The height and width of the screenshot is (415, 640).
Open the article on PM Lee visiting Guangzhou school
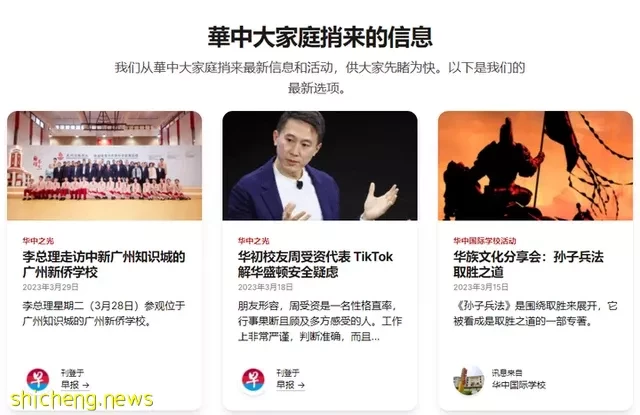click(x=104, y=264)
